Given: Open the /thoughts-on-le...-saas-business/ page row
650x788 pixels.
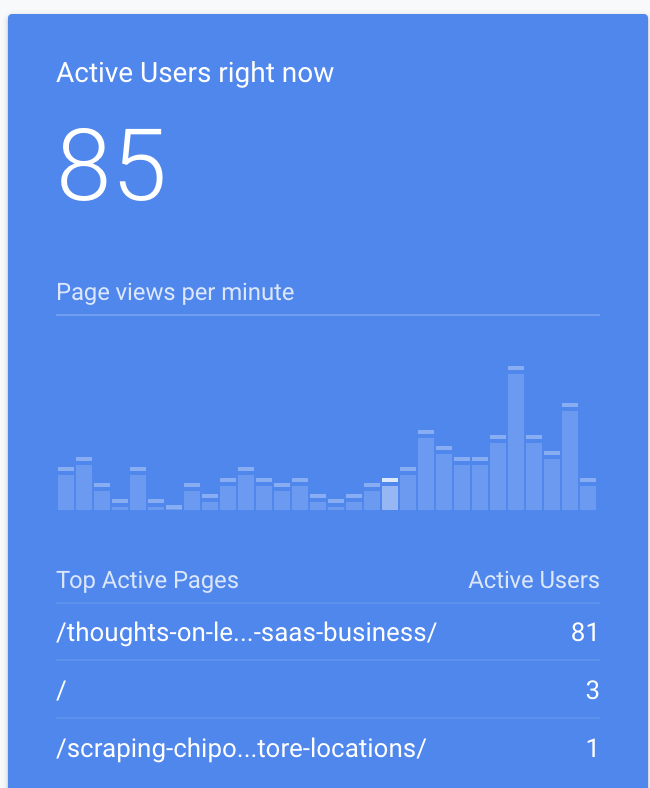Looking at the screenshot, I should (246, 632).
